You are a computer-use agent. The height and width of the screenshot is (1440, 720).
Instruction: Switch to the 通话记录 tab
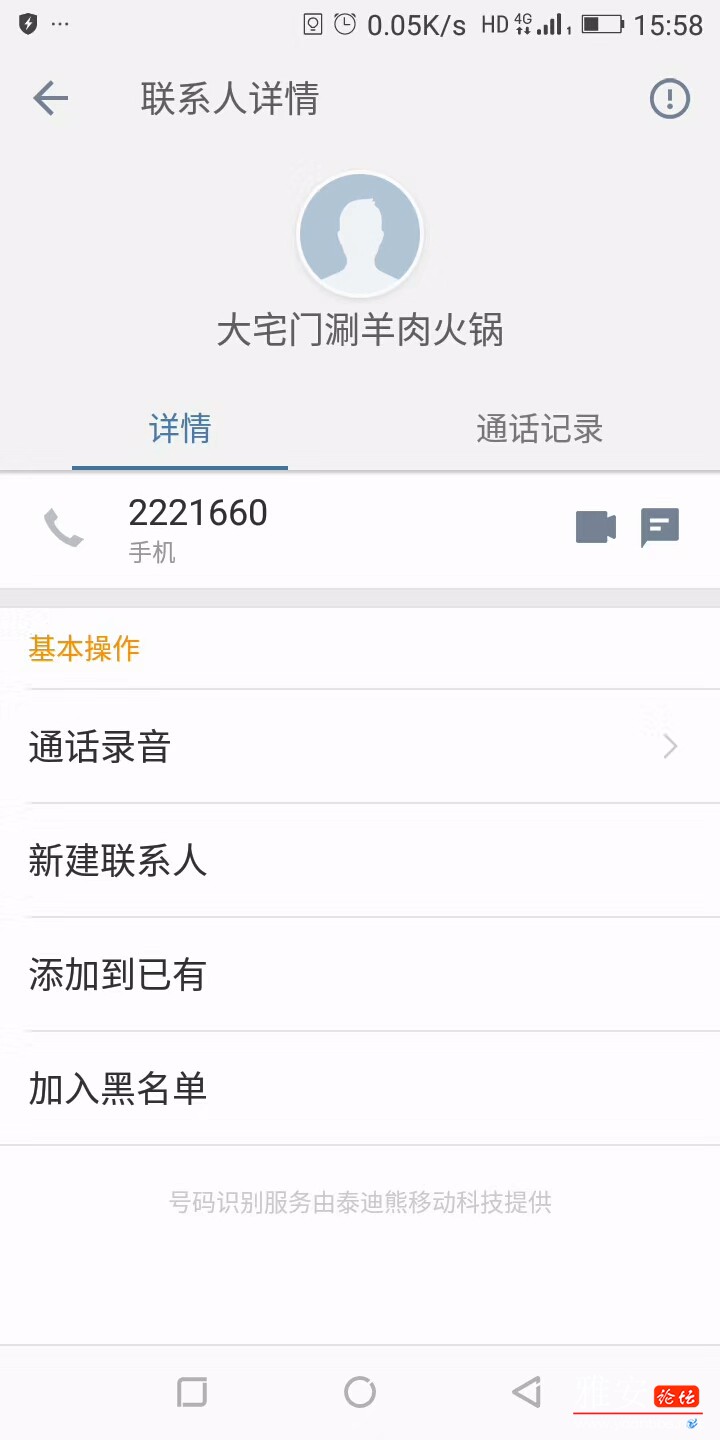[x=539, y=429]
